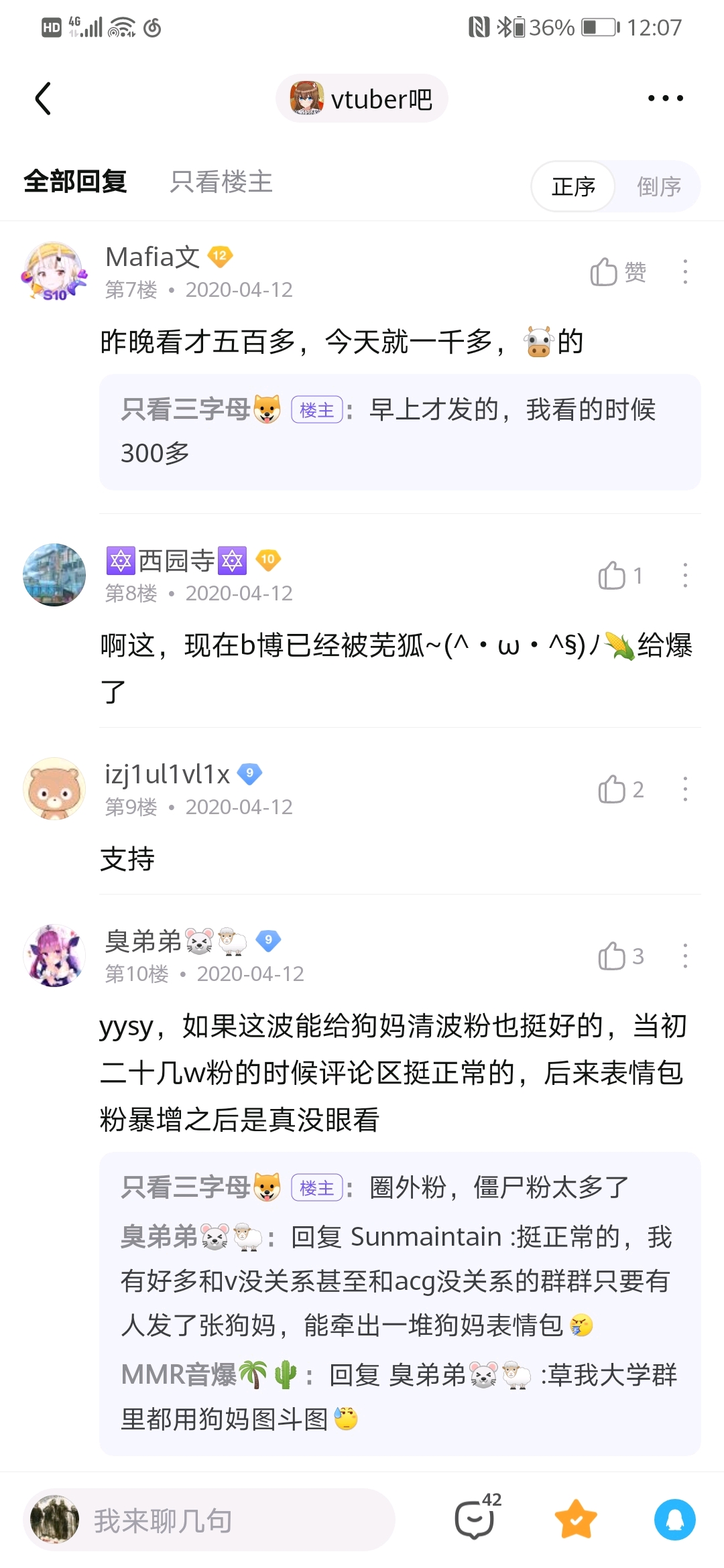View Mafia文's profile avatar
Image resolution: width=724 pixels, height=1568 pixels.
(x=54, y=272)
